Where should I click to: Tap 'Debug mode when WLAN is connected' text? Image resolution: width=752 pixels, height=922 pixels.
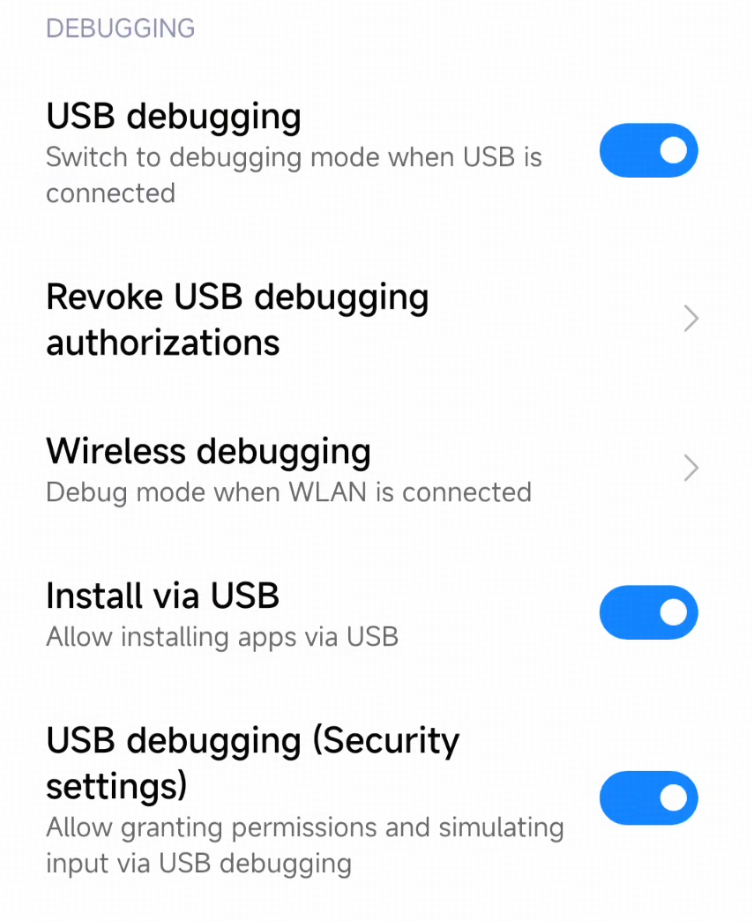[288, 492]
